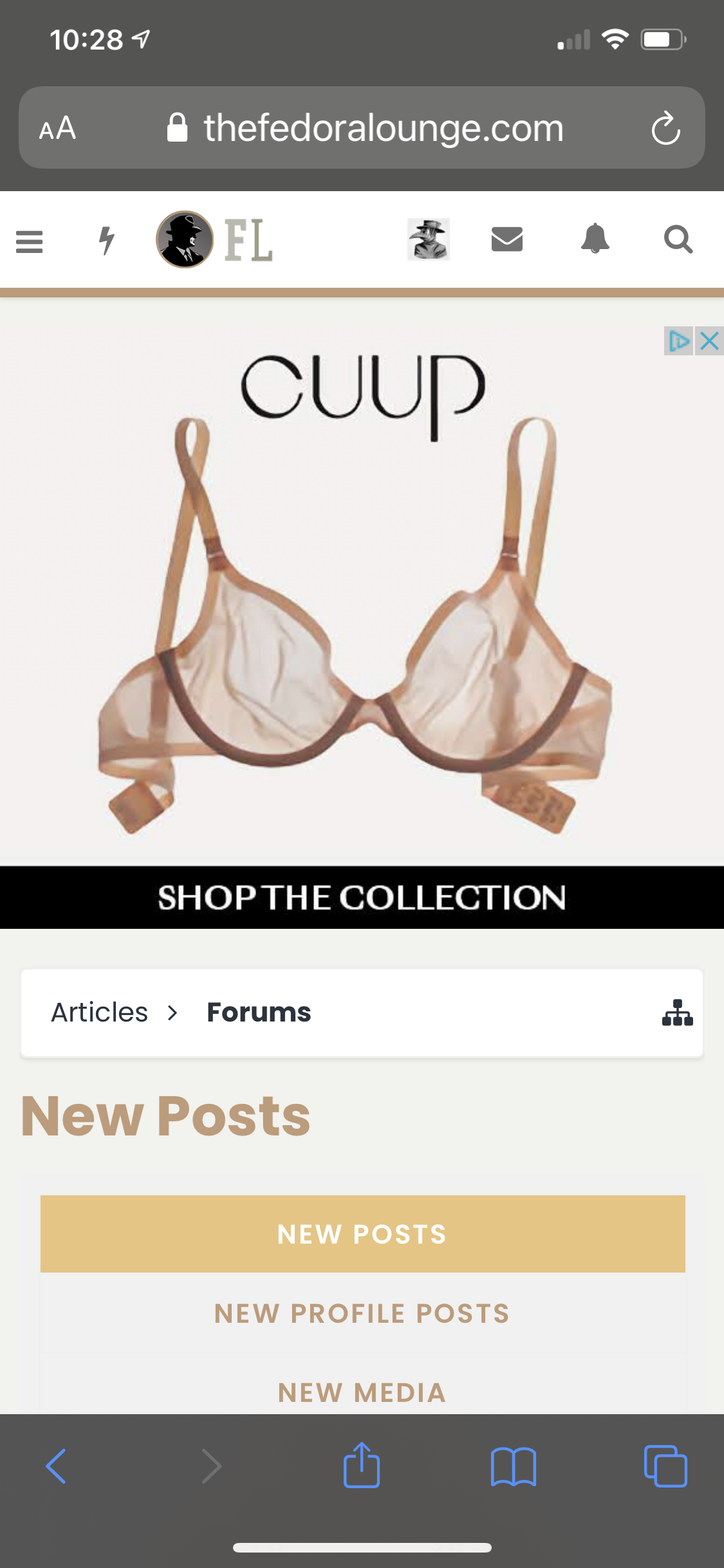Reload the page in Safari

pyautogui.click(x=665, y=128)
